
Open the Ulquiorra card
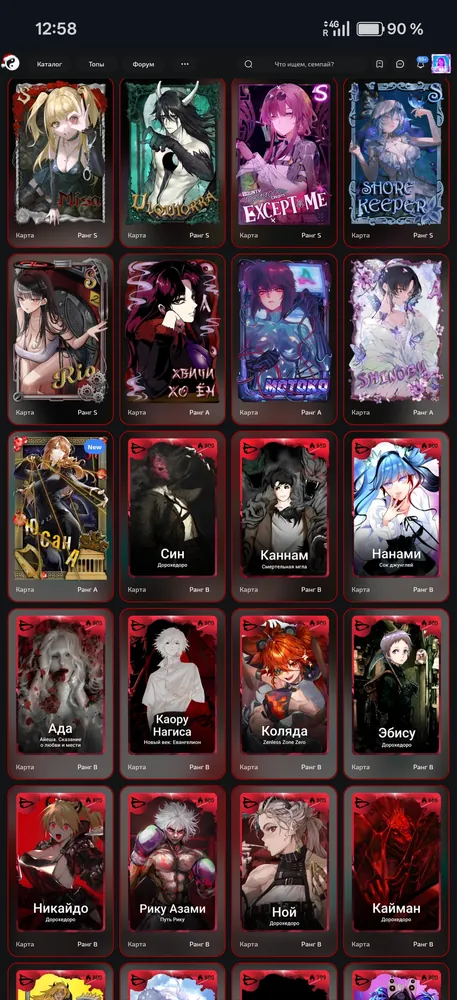172,163
